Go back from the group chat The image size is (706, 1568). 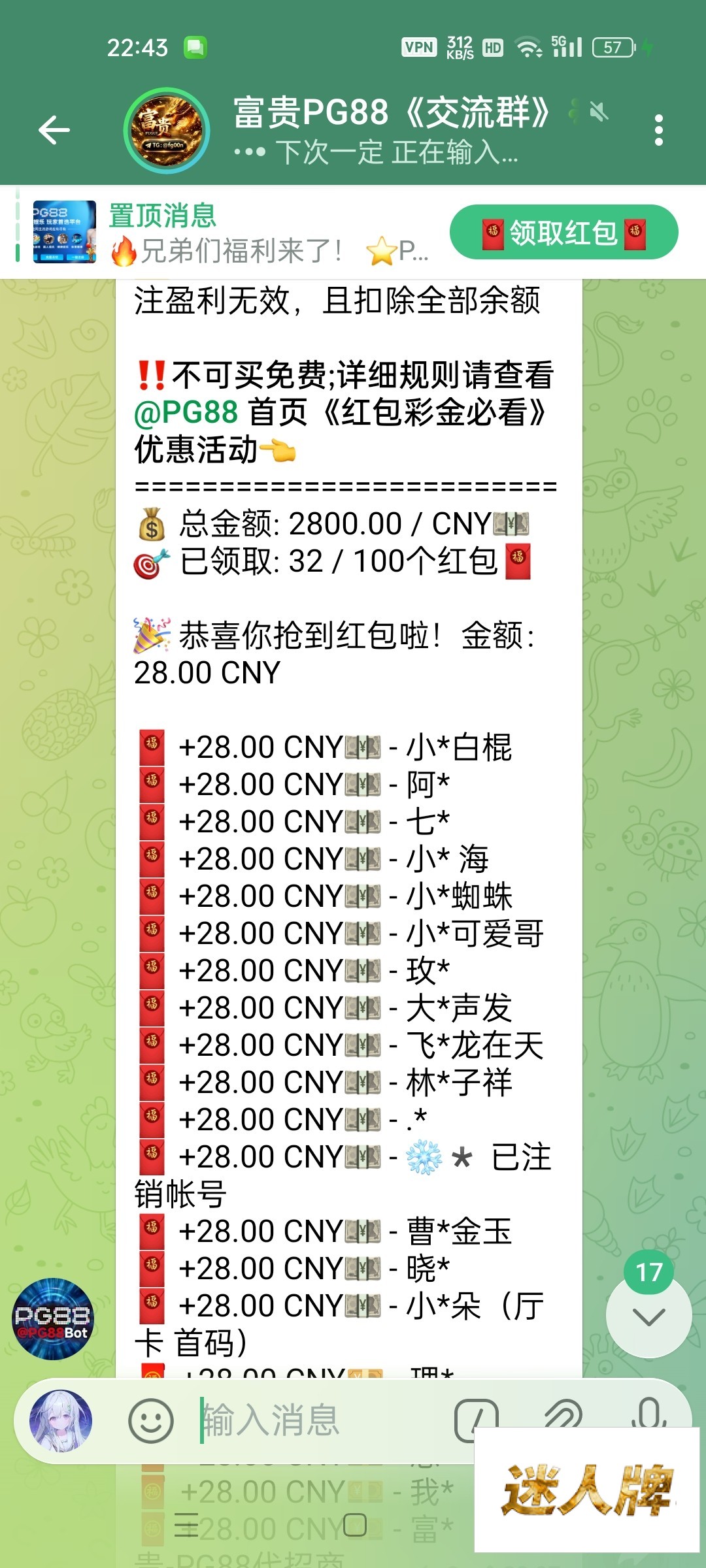click(54, 129)
